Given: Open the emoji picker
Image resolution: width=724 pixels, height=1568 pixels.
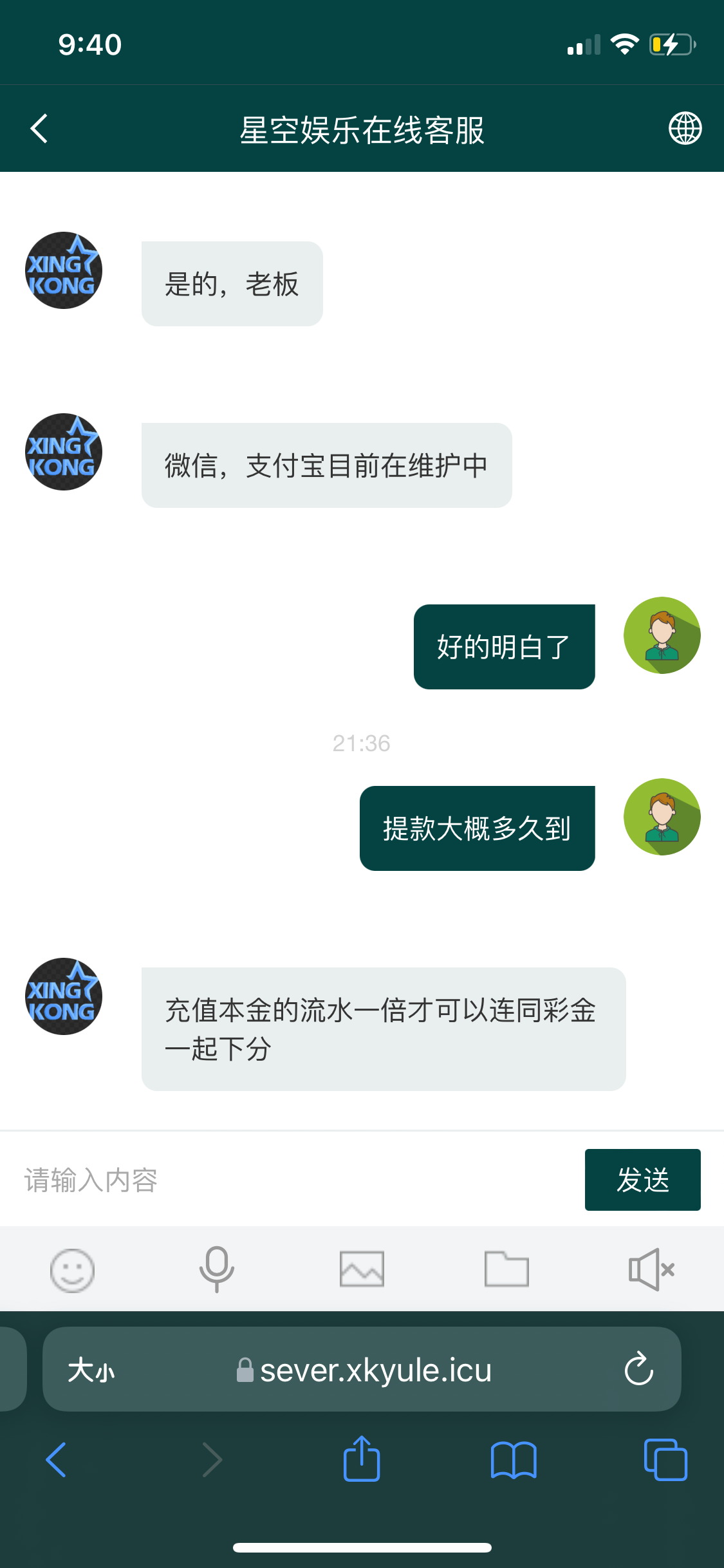Looking at the screenshot, I should (72, 1270).
